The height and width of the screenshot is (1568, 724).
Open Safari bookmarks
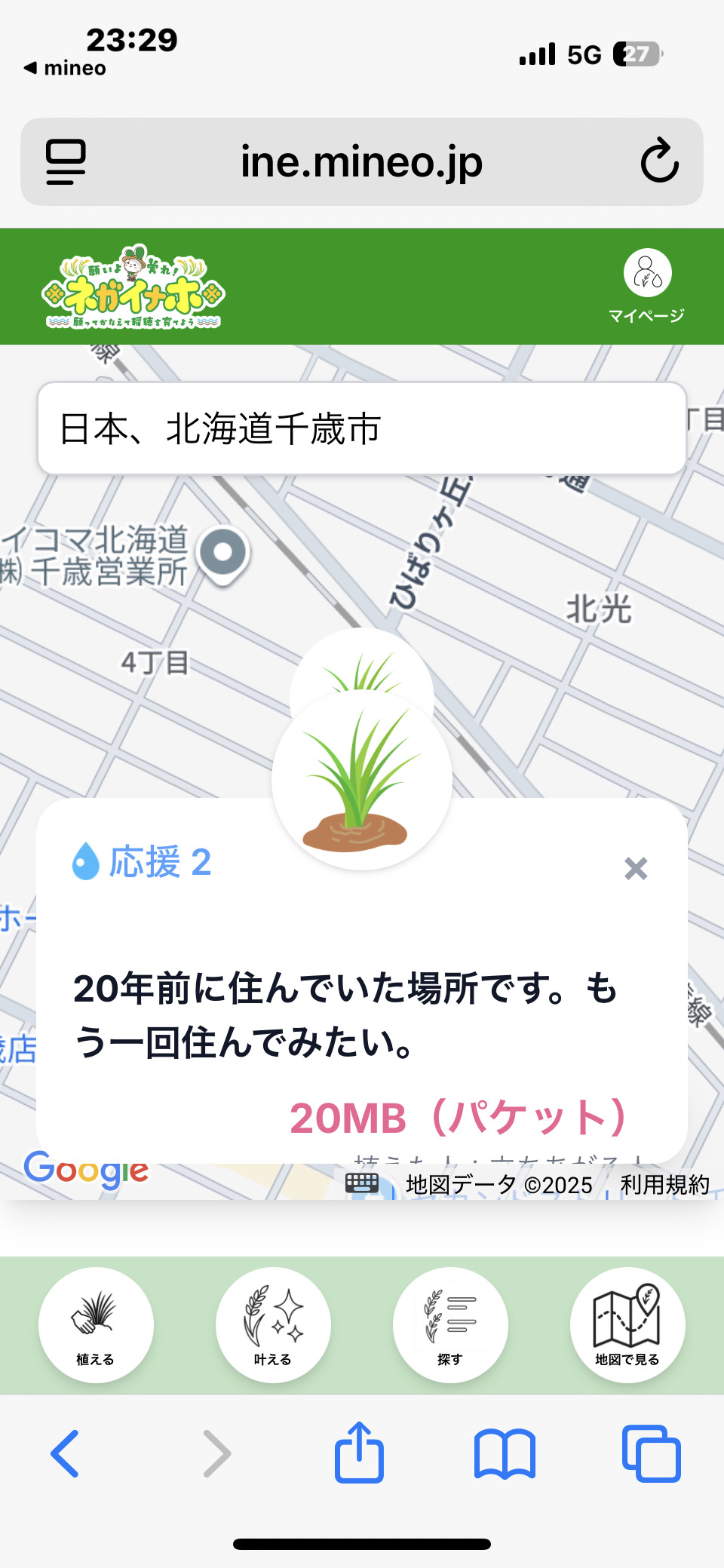(505, 1453)
